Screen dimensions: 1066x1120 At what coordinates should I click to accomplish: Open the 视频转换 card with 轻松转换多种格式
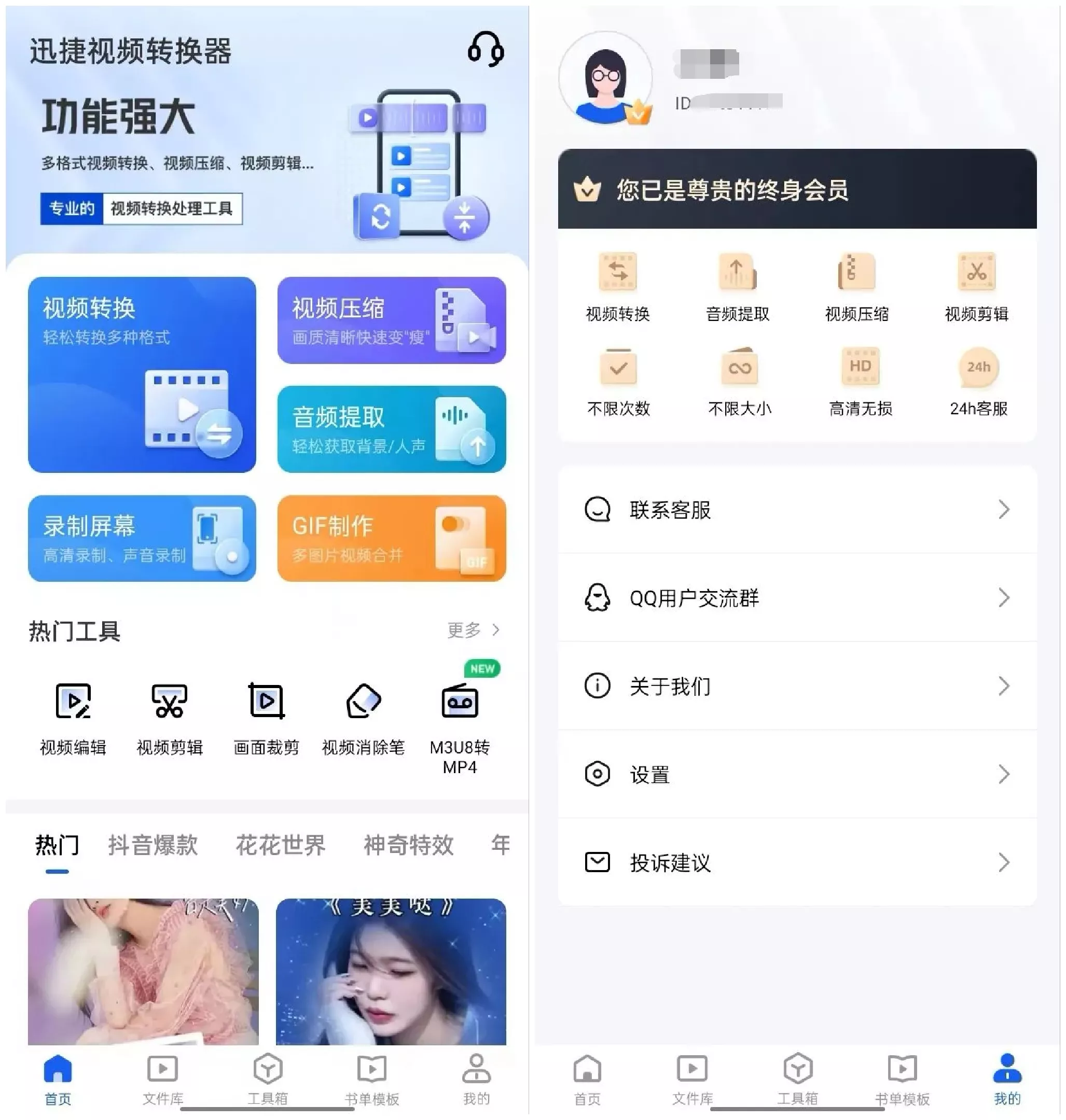click(142, 374)
